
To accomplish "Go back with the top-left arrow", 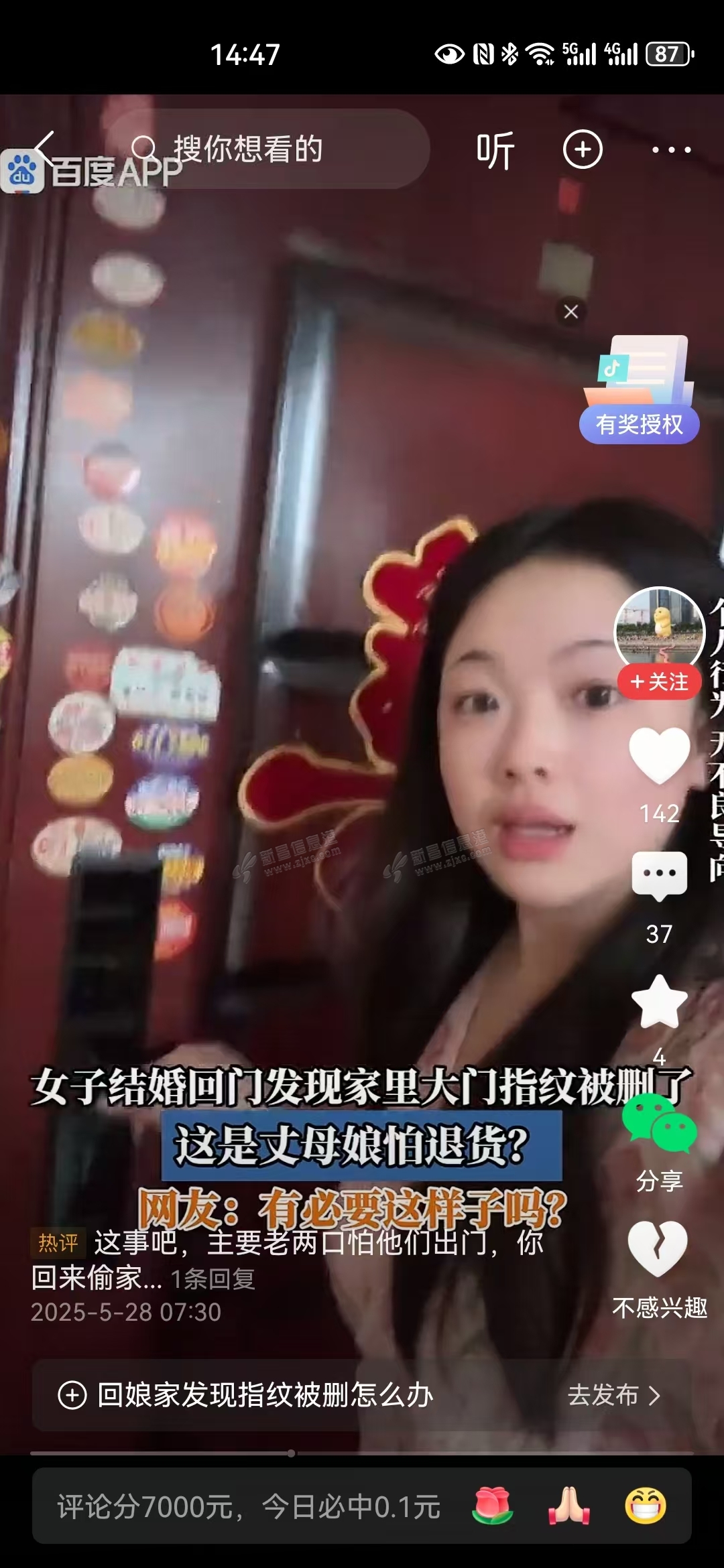I will click(46, 149).
